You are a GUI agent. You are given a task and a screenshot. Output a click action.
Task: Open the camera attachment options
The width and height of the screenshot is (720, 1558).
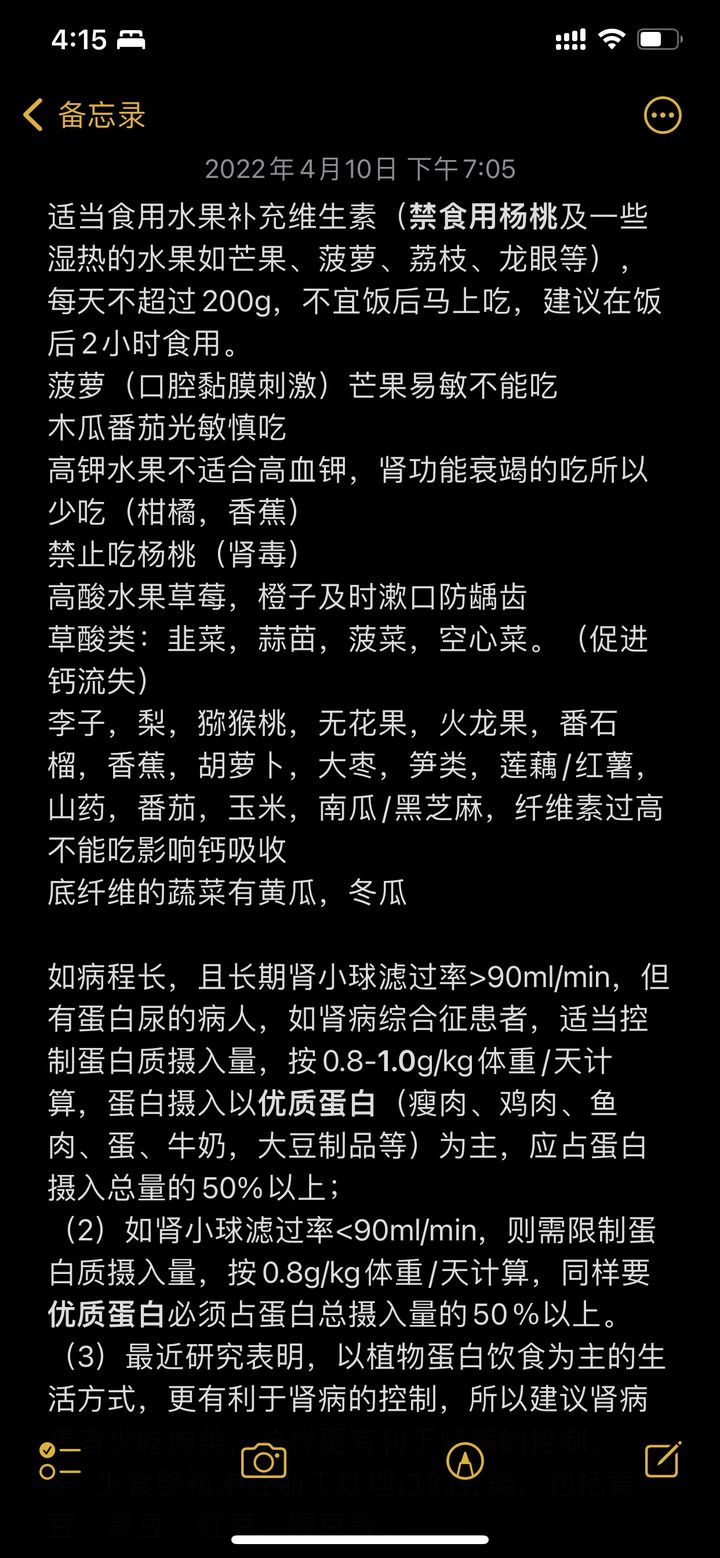pyautogui.click(x=264, y=1461)
